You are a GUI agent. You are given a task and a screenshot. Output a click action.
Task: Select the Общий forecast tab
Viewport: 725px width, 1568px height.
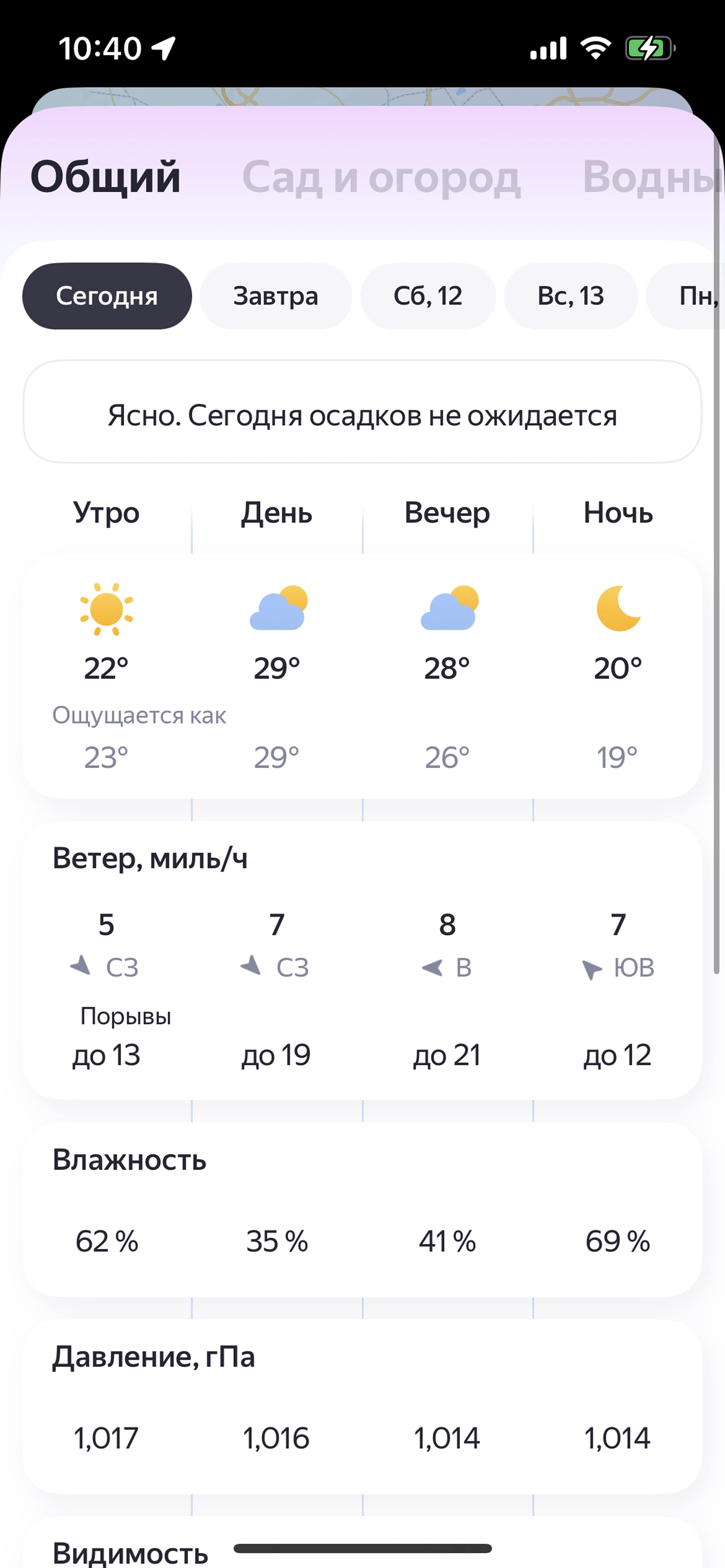(105, 177)
